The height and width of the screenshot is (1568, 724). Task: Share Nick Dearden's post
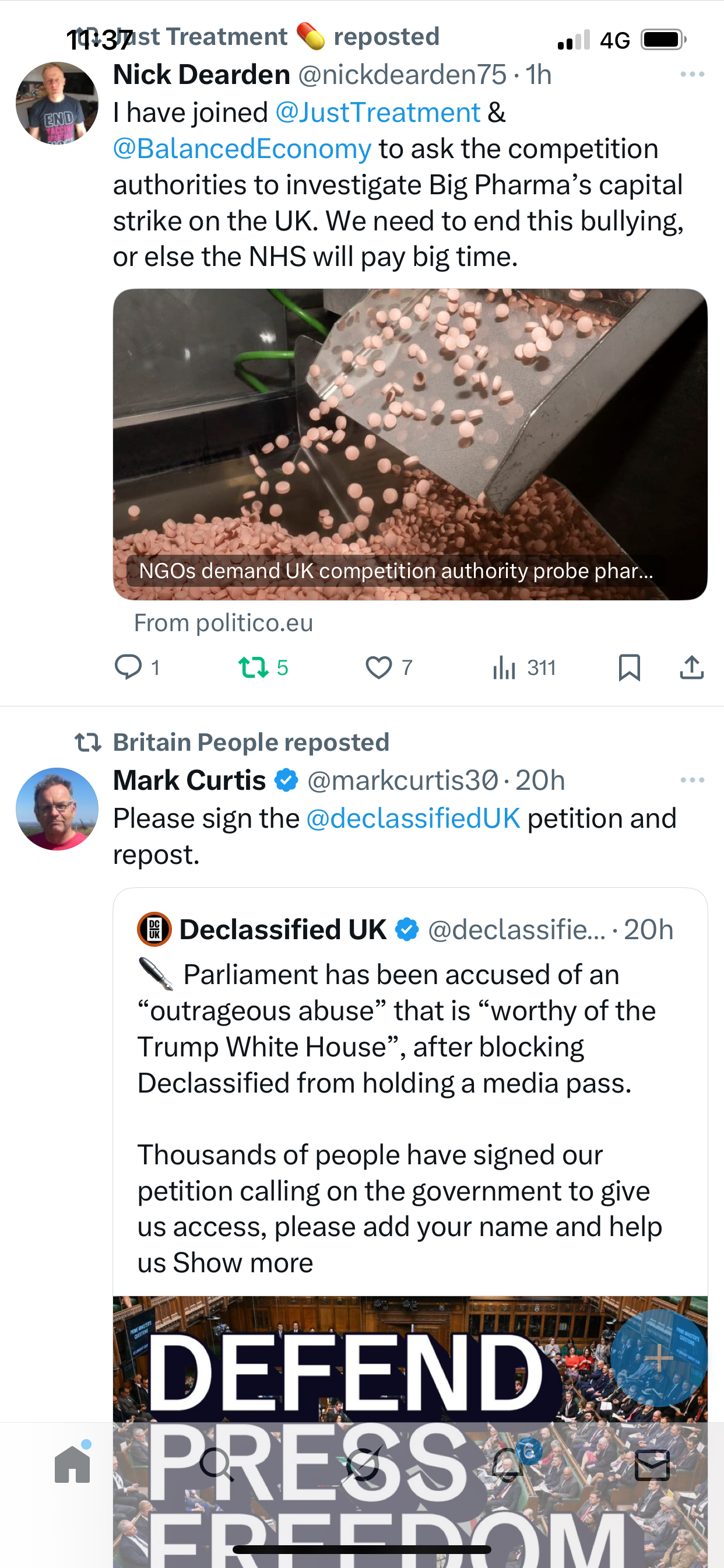tap(692, 667)
